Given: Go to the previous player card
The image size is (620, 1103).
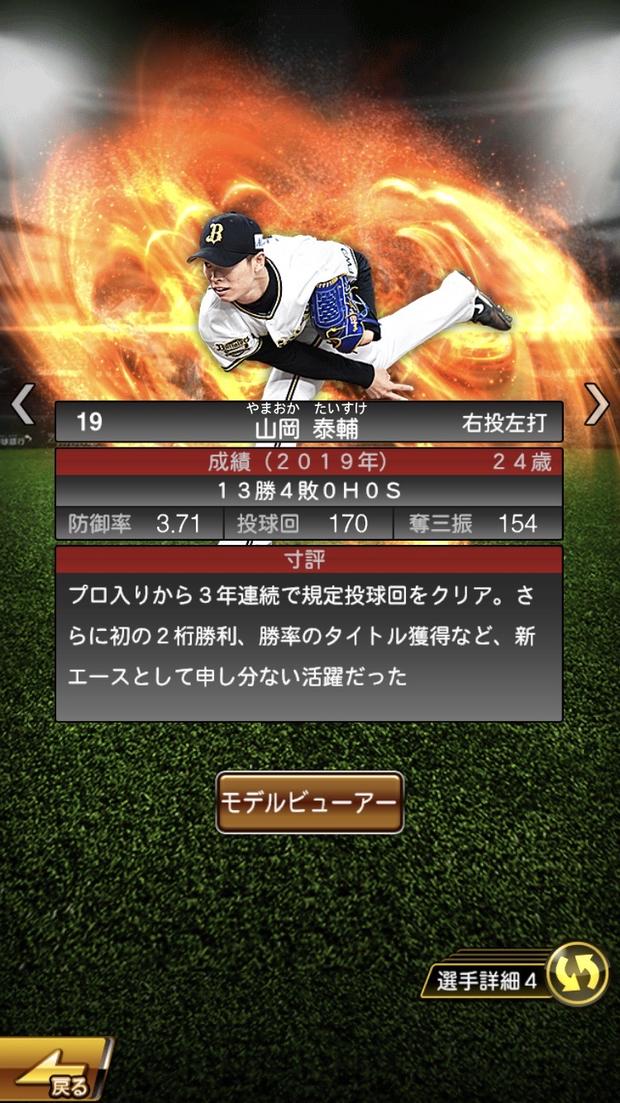Looking at the screenshot, I should (22, 404).
